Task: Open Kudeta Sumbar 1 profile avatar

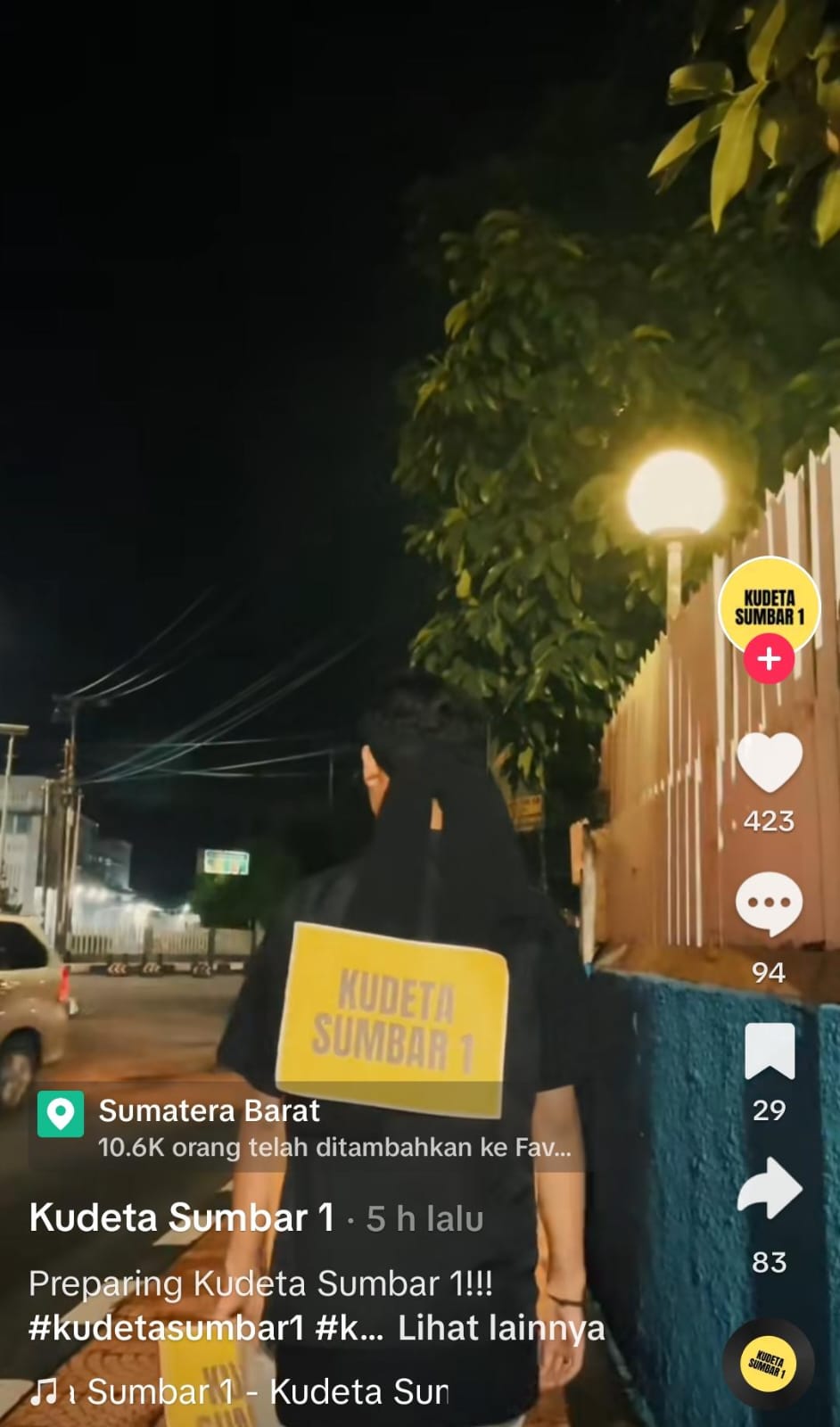Action: coord(769,605)
